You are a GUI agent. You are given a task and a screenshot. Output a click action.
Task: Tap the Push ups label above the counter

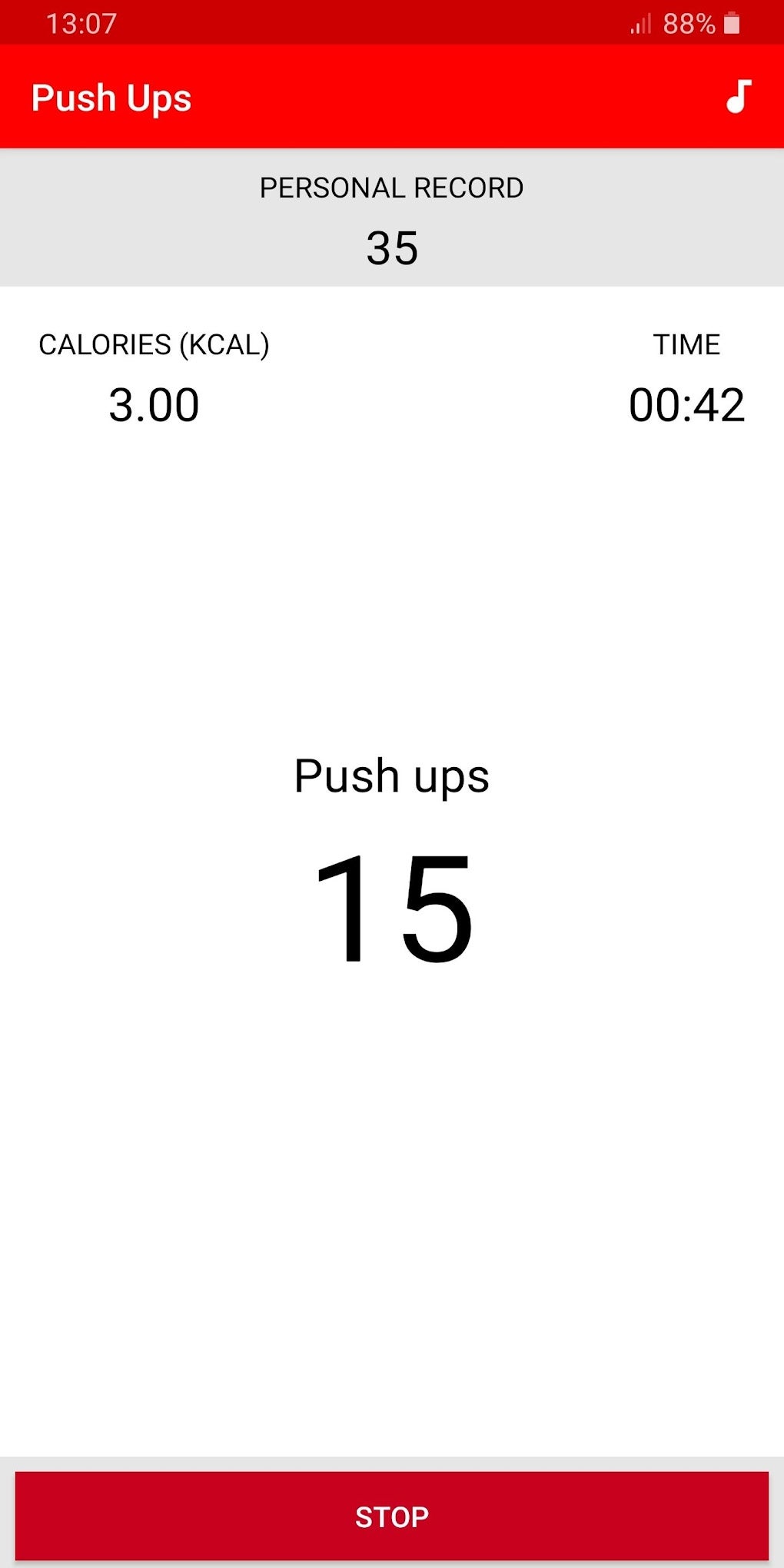(391, 776)
